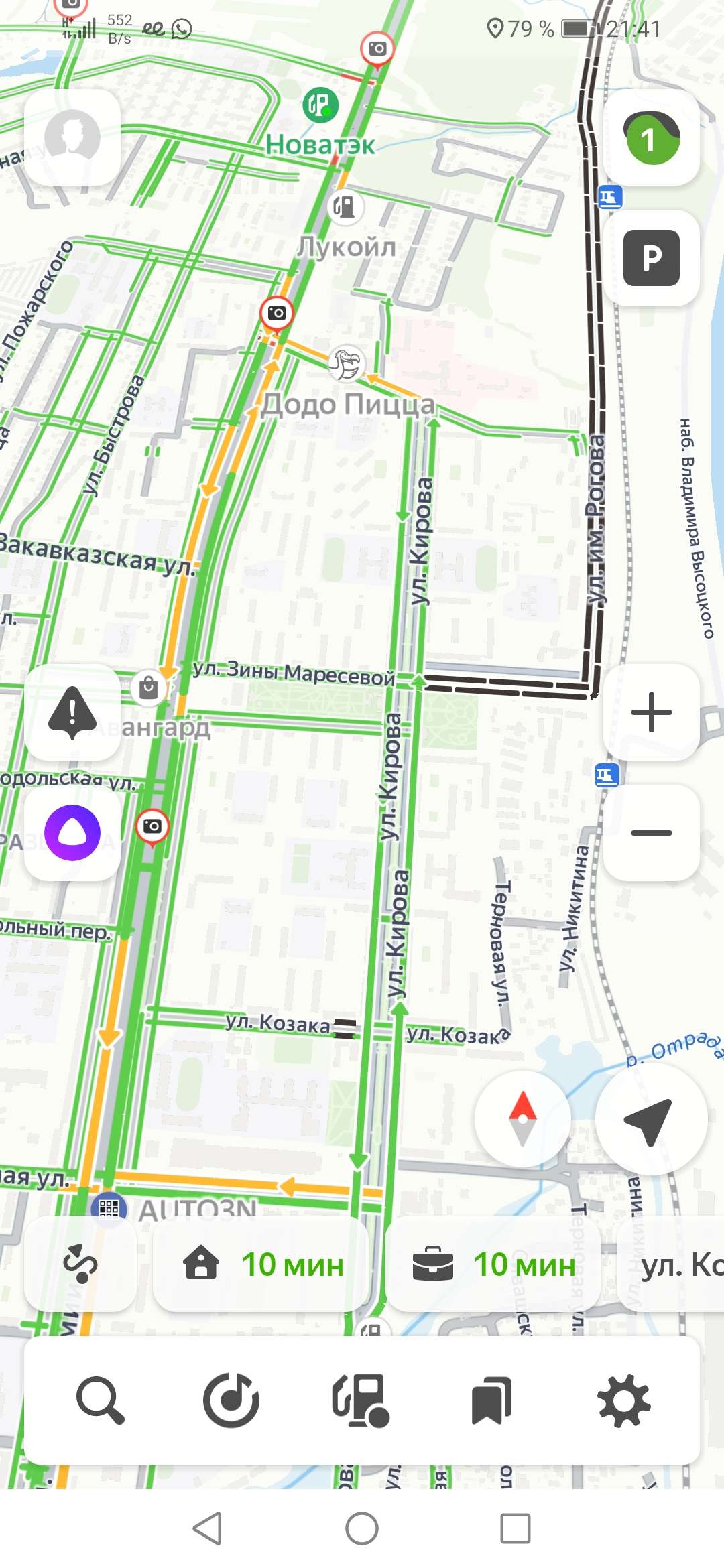Zoom out of the map

(652, 833)
